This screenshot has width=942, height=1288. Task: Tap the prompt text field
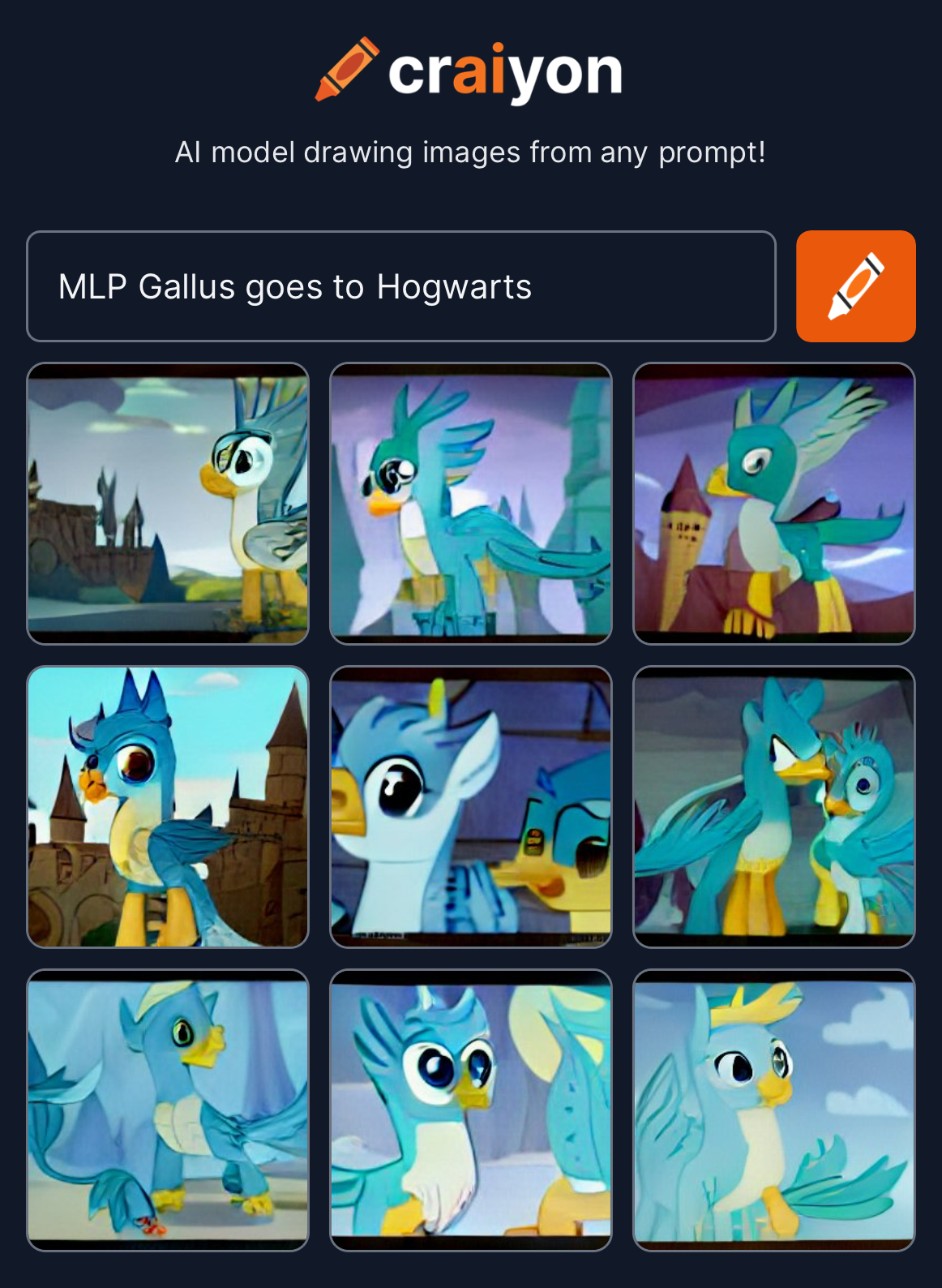pos(400,286)
